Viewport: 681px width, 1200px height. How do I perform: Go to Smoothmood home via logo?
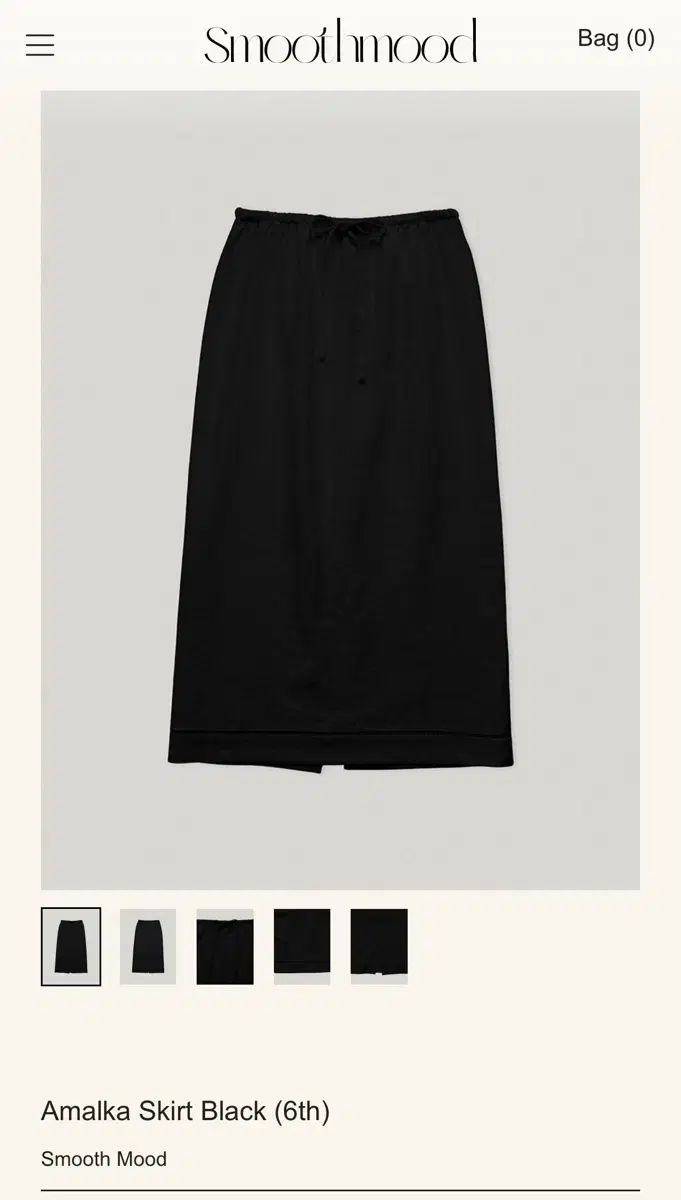(341, 42)
